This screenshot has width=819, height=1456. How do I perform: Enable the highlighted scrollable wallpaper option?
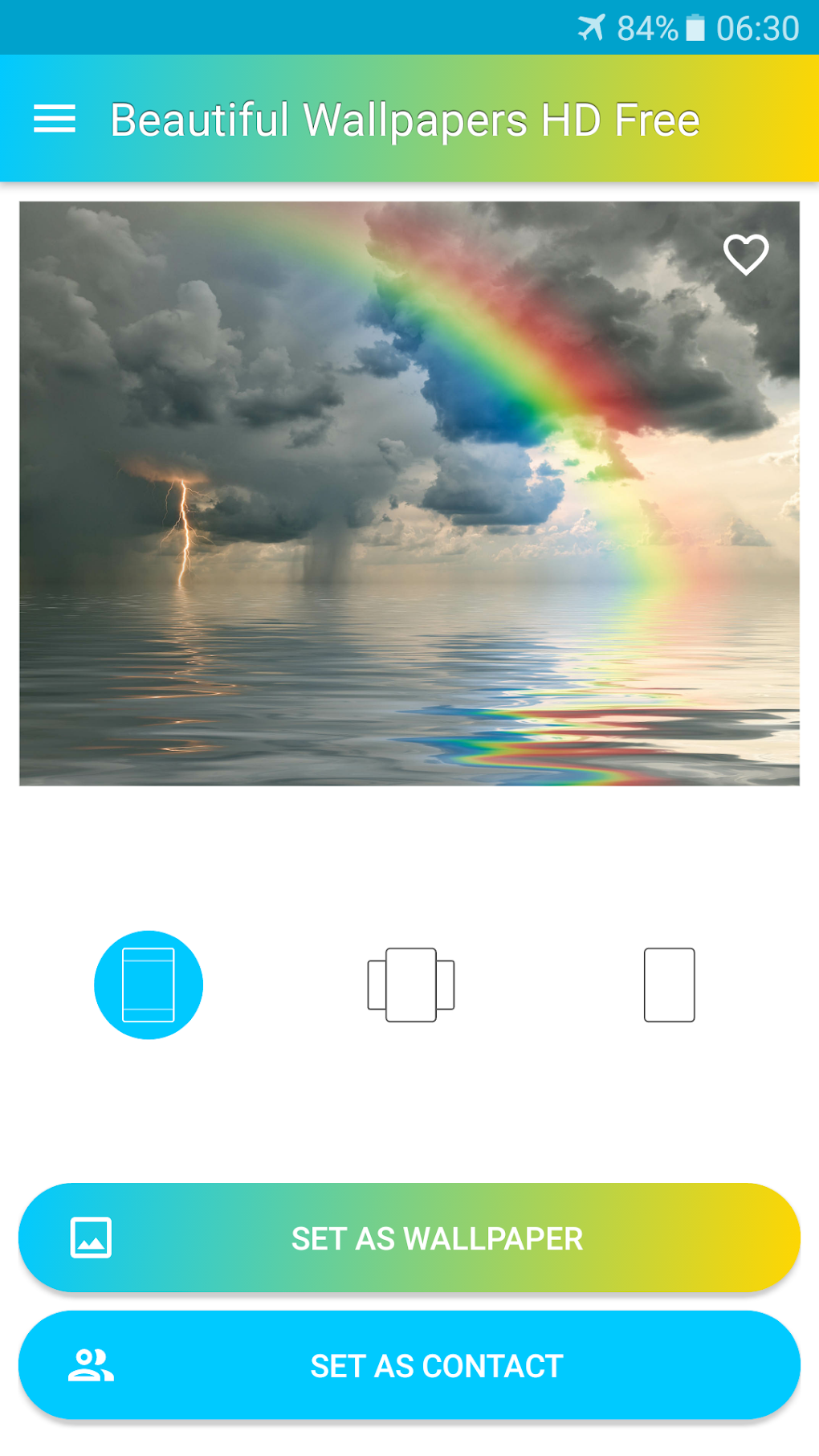(148, 984)
